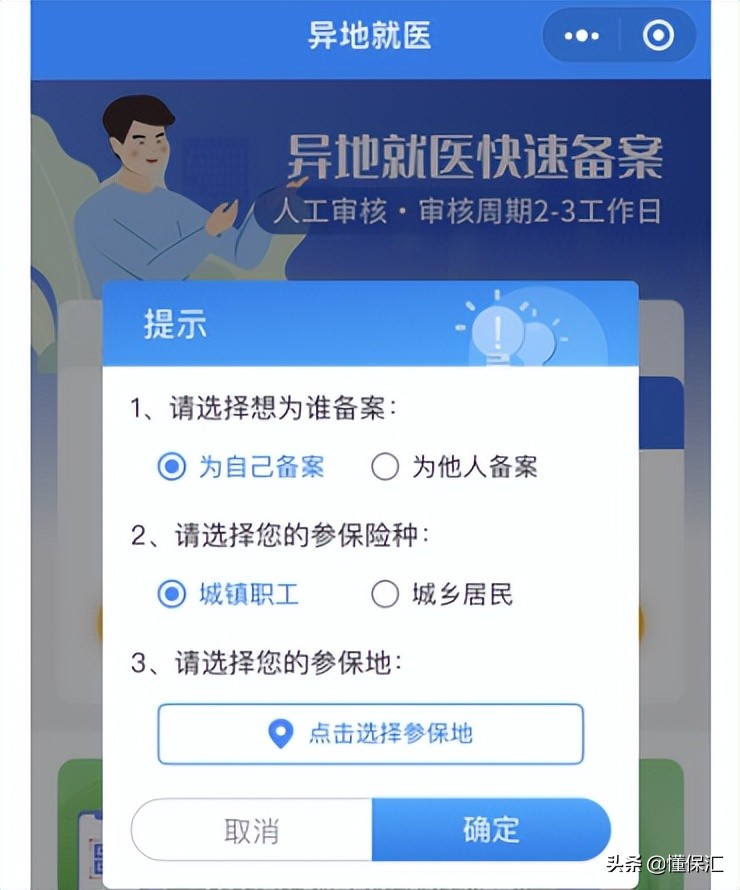
Task: Click the circular mini-program exit icon
Action: [658, 35]
